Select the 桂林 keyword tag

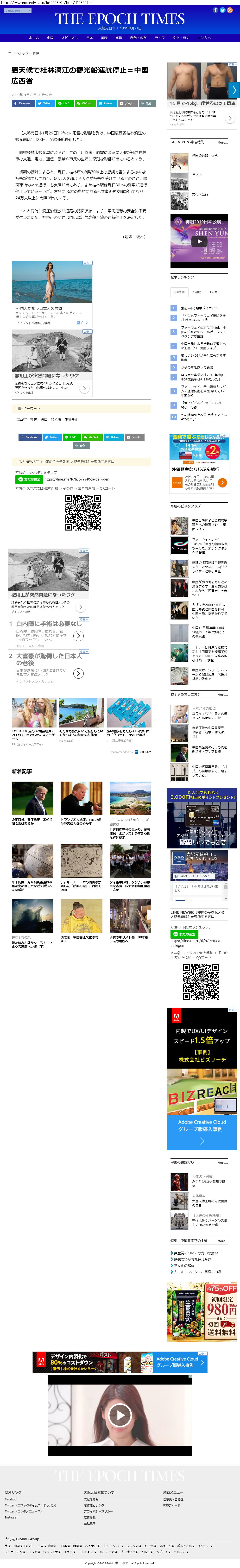click(x=33, y=419)
